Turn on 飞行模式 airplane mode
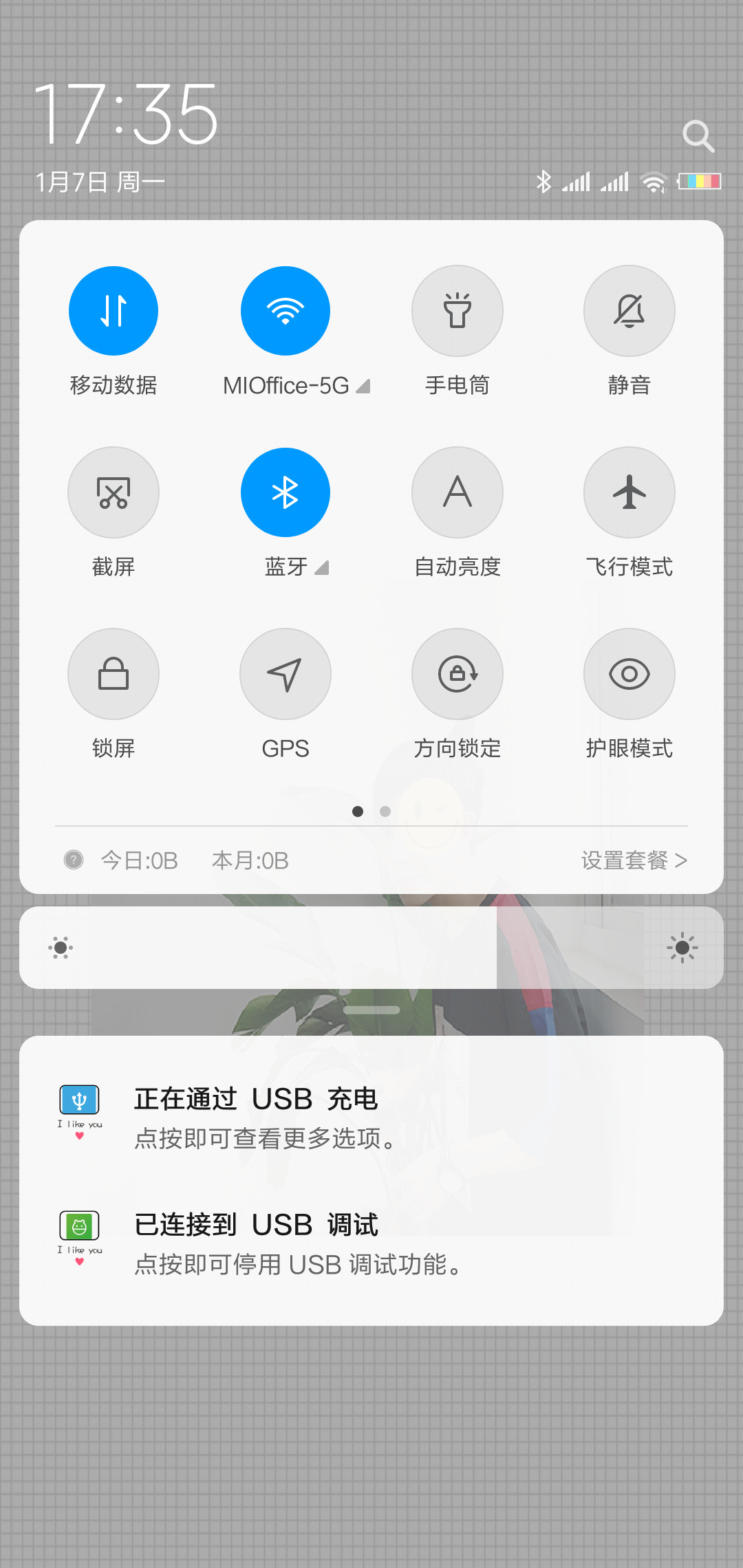This screenshot has width=743, height=1568. [x=629, y=492]
